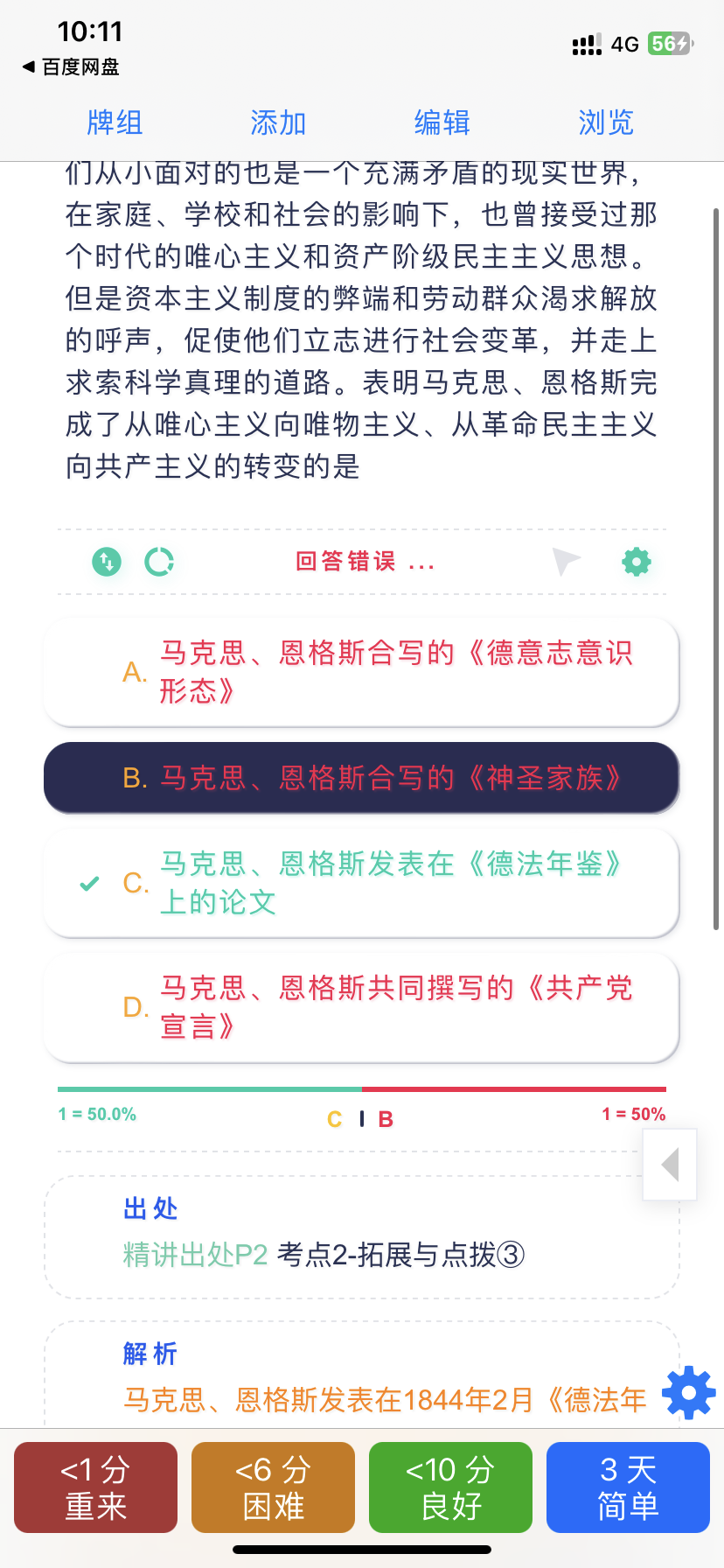Viewport: 724px width, 1568px height.
Task: Select option D 《共产党宣言》
Action: 361,1007
